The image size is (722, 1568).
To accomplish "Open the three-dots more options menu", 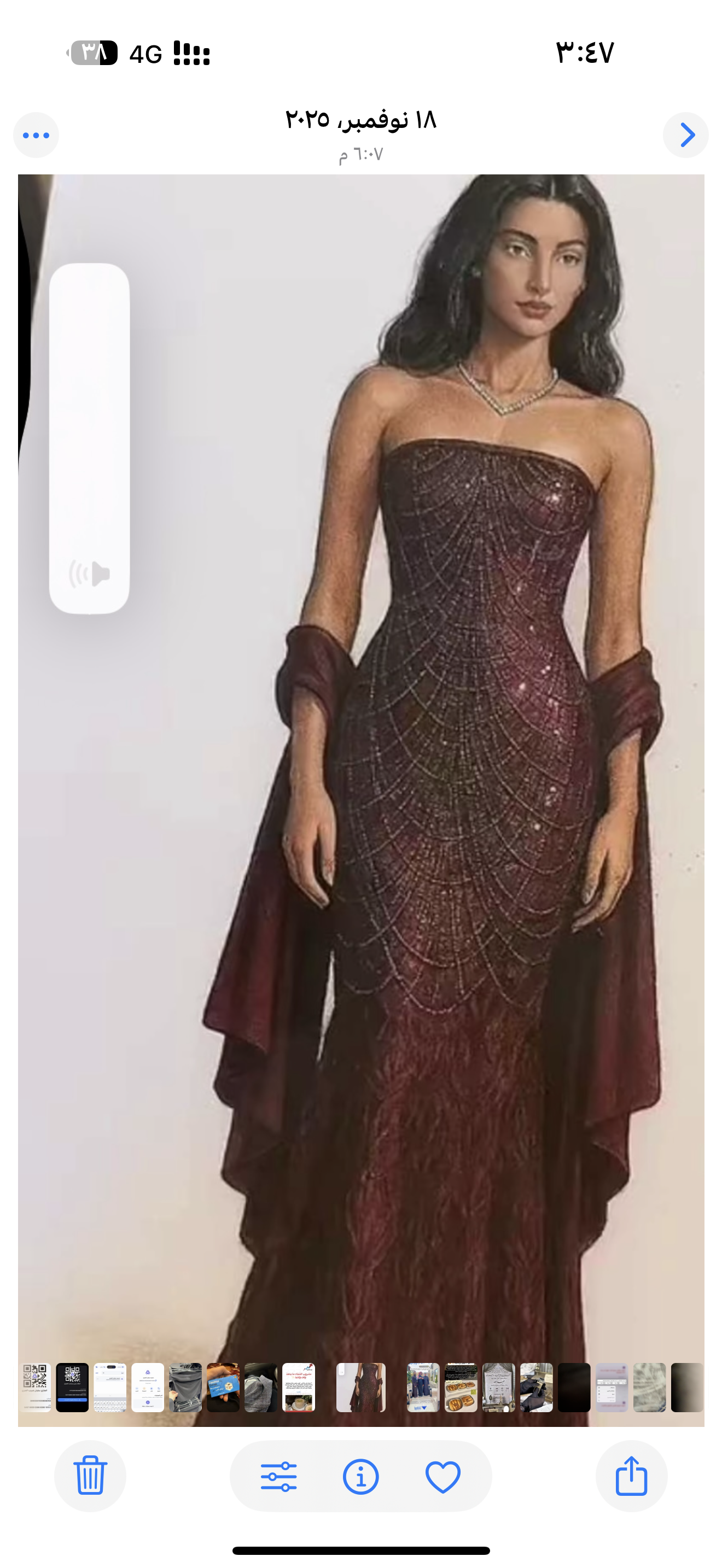I will (x=36, y=135).
